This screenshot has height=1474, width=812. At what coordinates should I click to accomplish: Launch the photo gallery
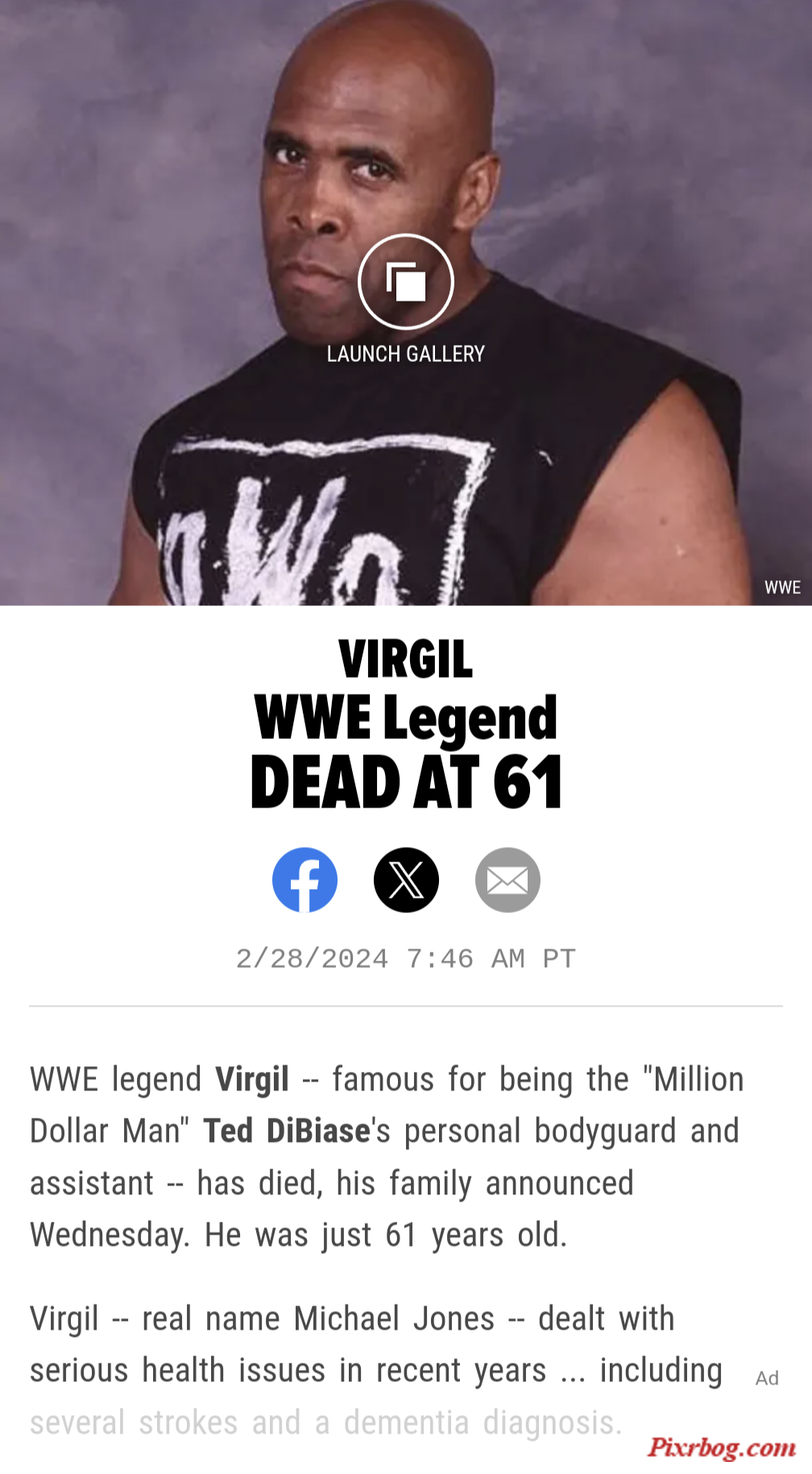pyautogui.click(x=405, y=282)
